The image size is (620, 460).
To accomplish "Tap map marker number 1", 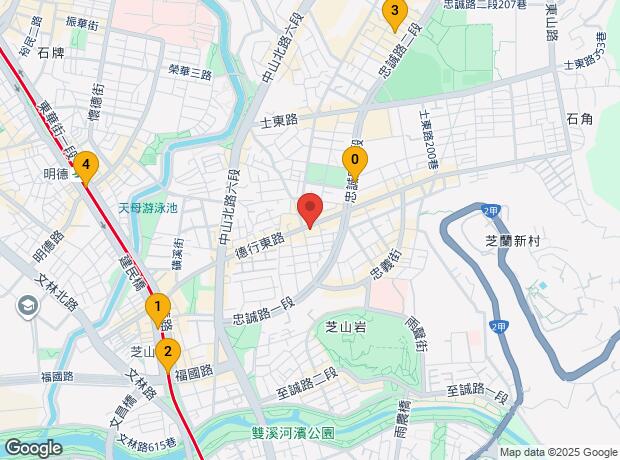I will click(x=157, y=307).
